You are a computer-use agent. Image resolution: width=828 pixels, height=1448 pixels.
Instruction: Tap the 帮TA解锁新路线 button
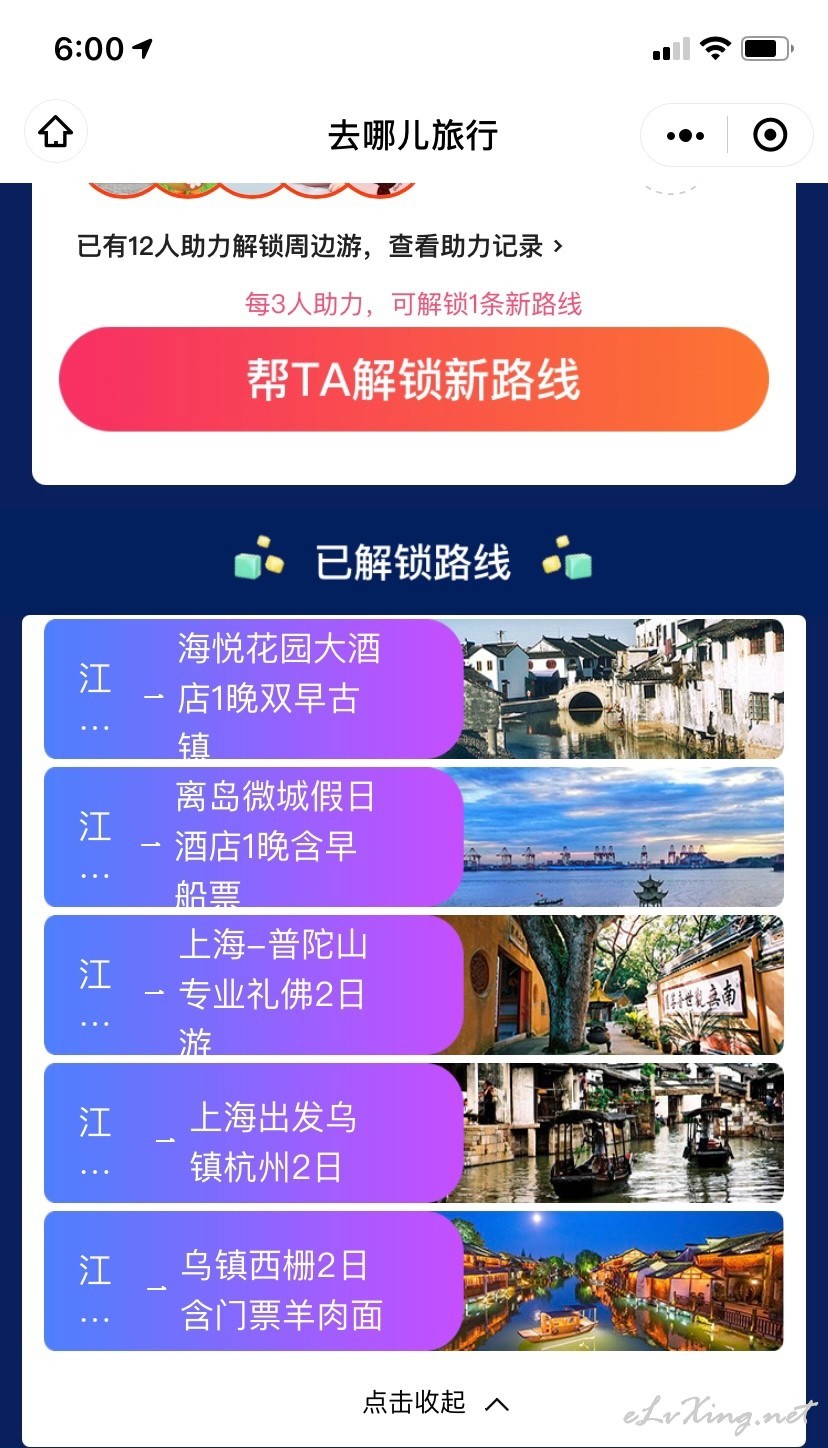414,379
